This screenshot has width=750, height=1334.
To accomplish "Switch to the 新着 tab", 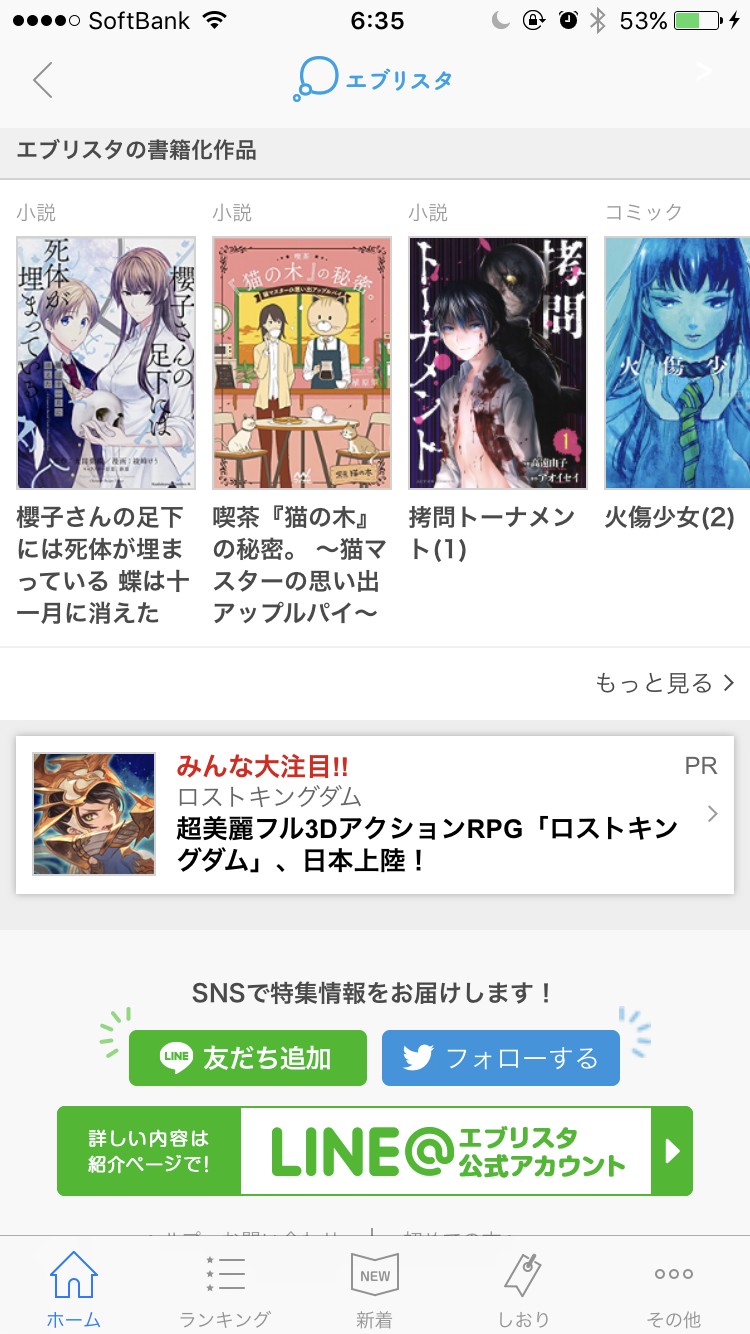I will [375, 1289].
